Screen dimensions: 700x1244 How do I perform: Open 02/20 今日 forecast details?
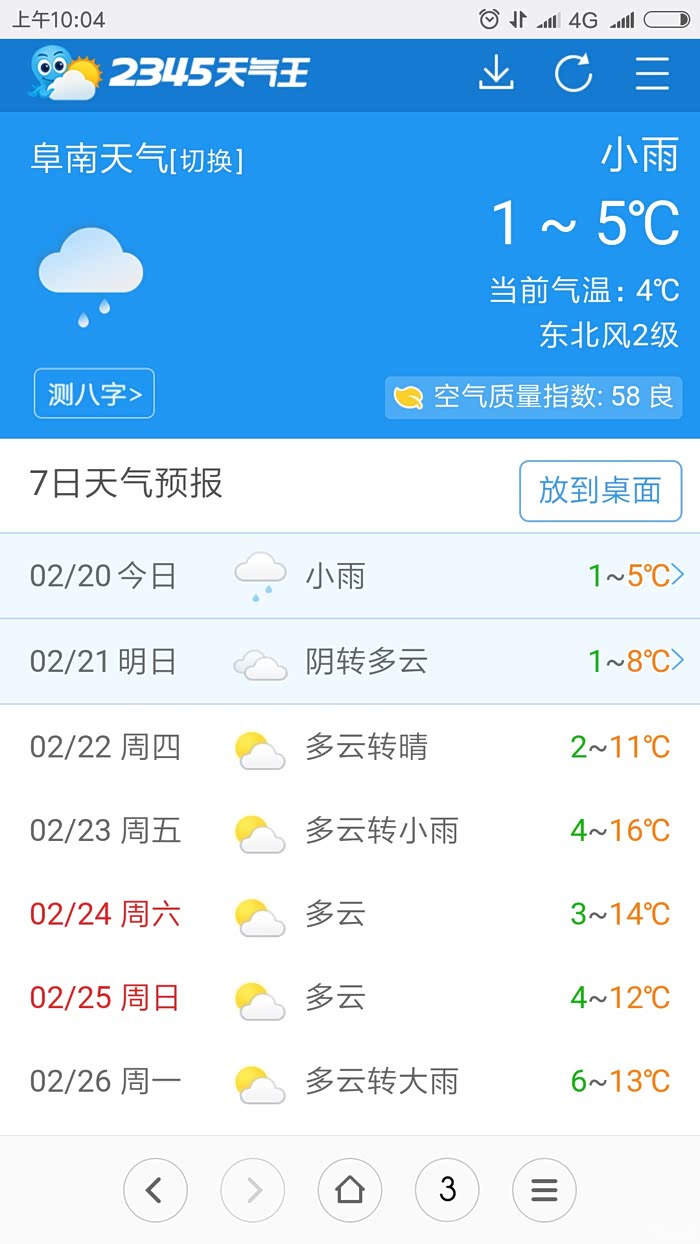350,576
